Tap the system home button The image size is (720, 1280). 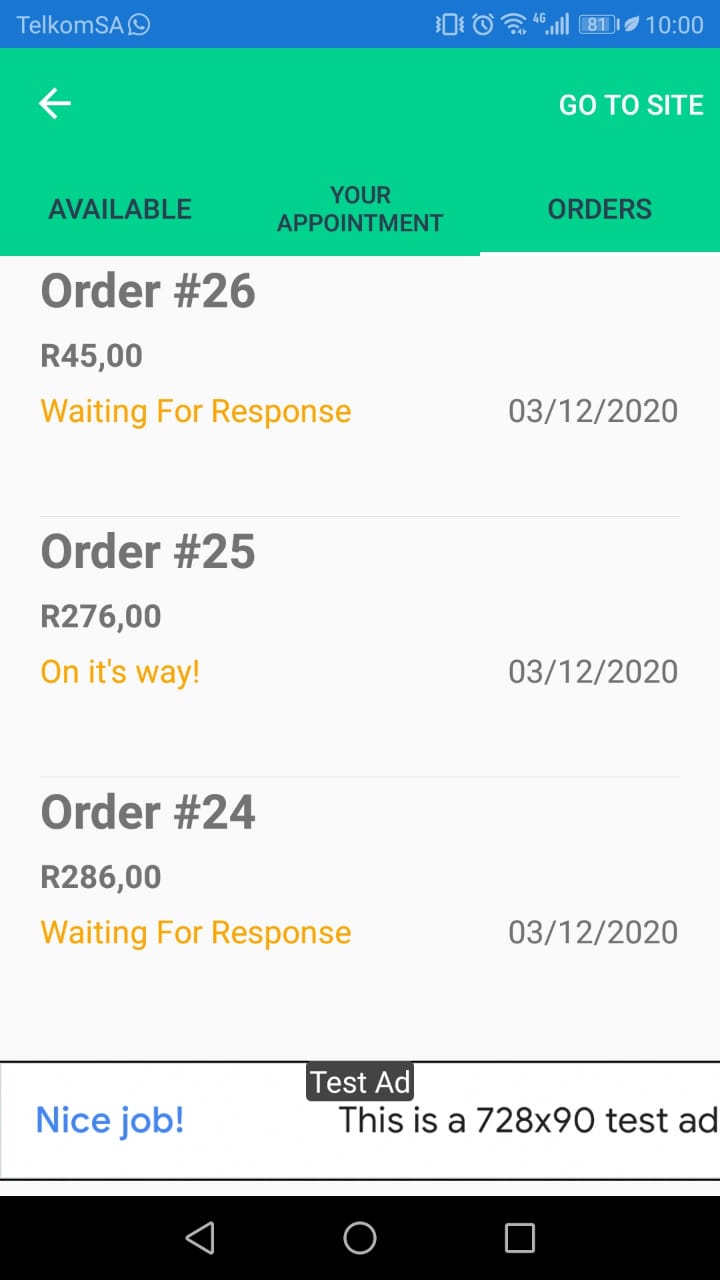coord(360,1238)
